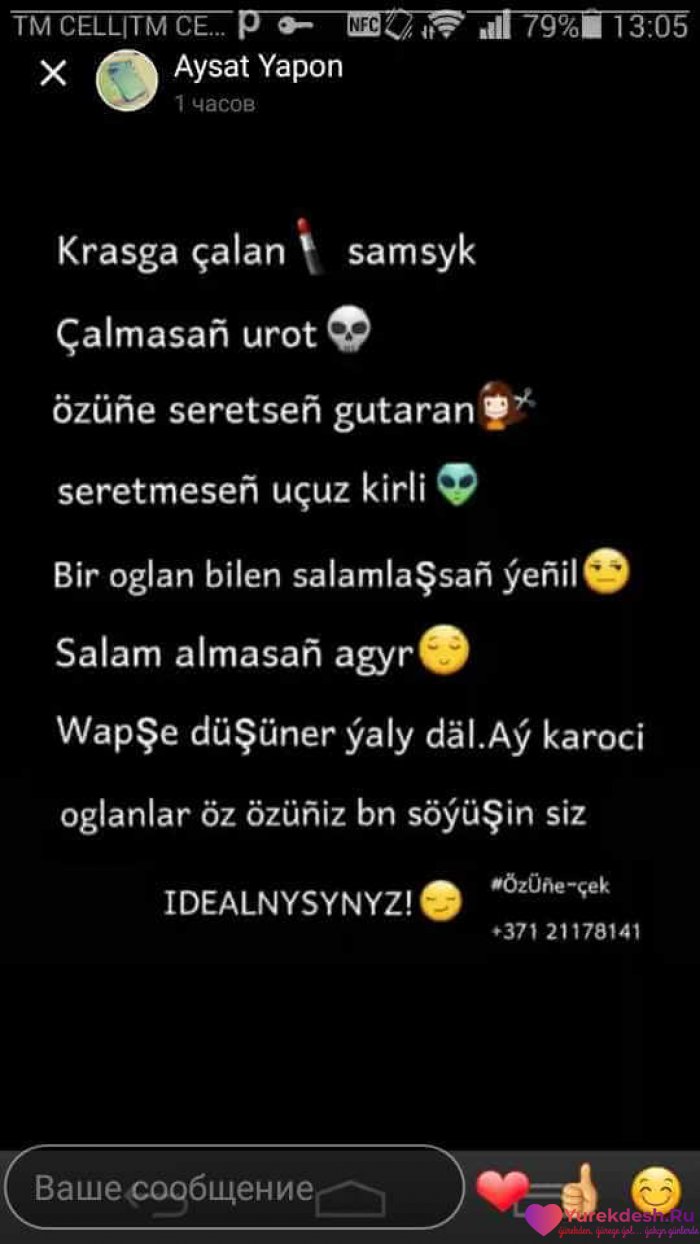Viewport: 700px width, 1244px height.
Task: Open Aysat Yapon's profile avatar
Action: (127, 80)
